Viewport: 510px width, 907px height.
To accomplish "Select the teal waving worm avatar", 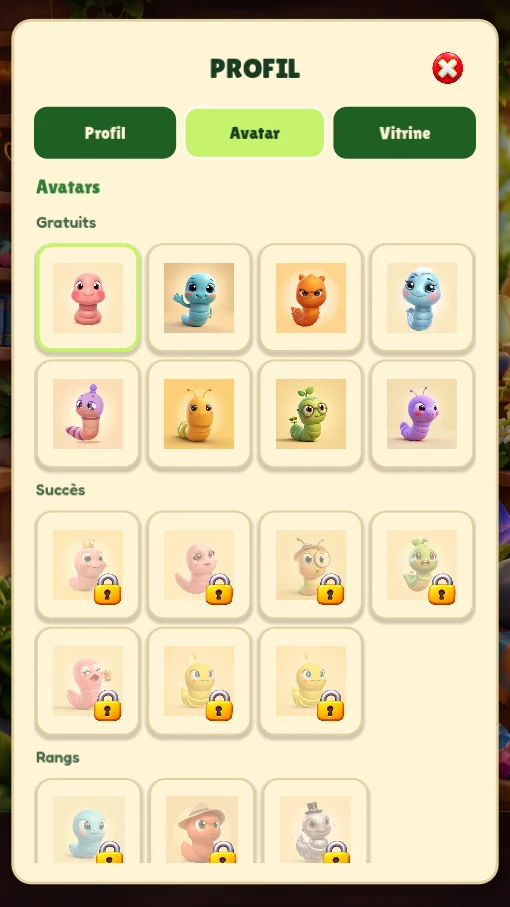I will point(199,297).
